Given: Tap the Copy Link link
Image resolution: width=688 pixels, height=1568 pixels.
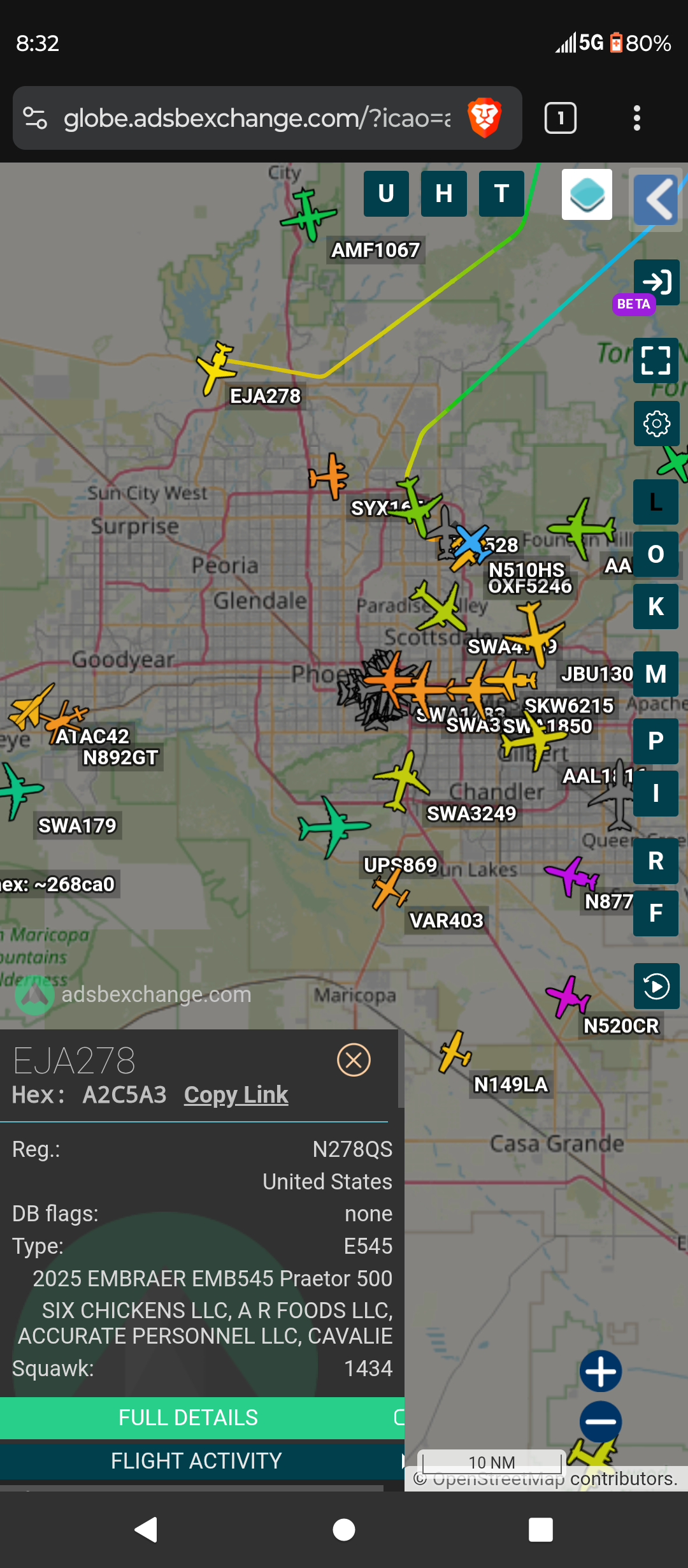Looking at the screenshot, I should 236,1094.
